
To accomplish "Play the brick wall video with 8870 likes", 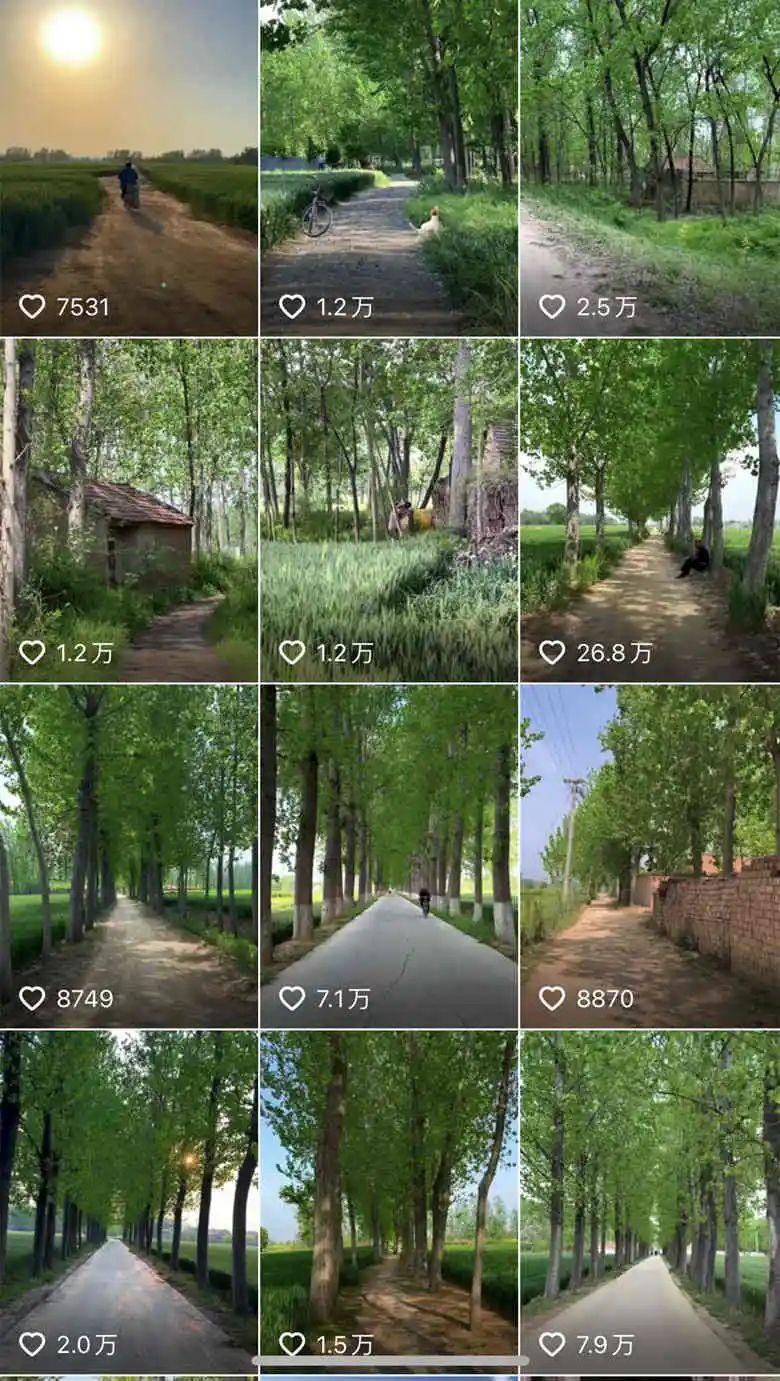I will [650, 855].
